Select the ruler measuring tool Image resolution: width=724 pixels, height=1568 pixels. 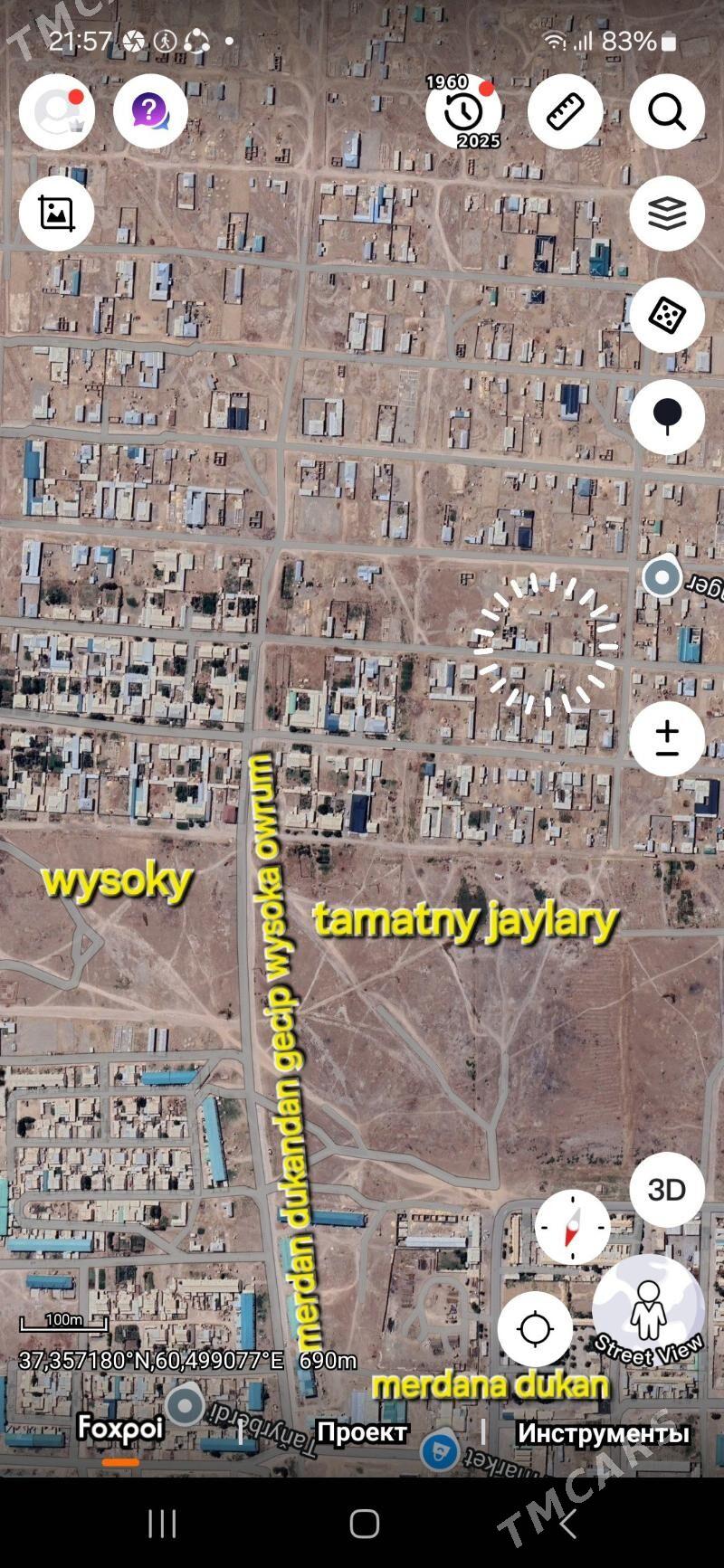coord(566,111)
